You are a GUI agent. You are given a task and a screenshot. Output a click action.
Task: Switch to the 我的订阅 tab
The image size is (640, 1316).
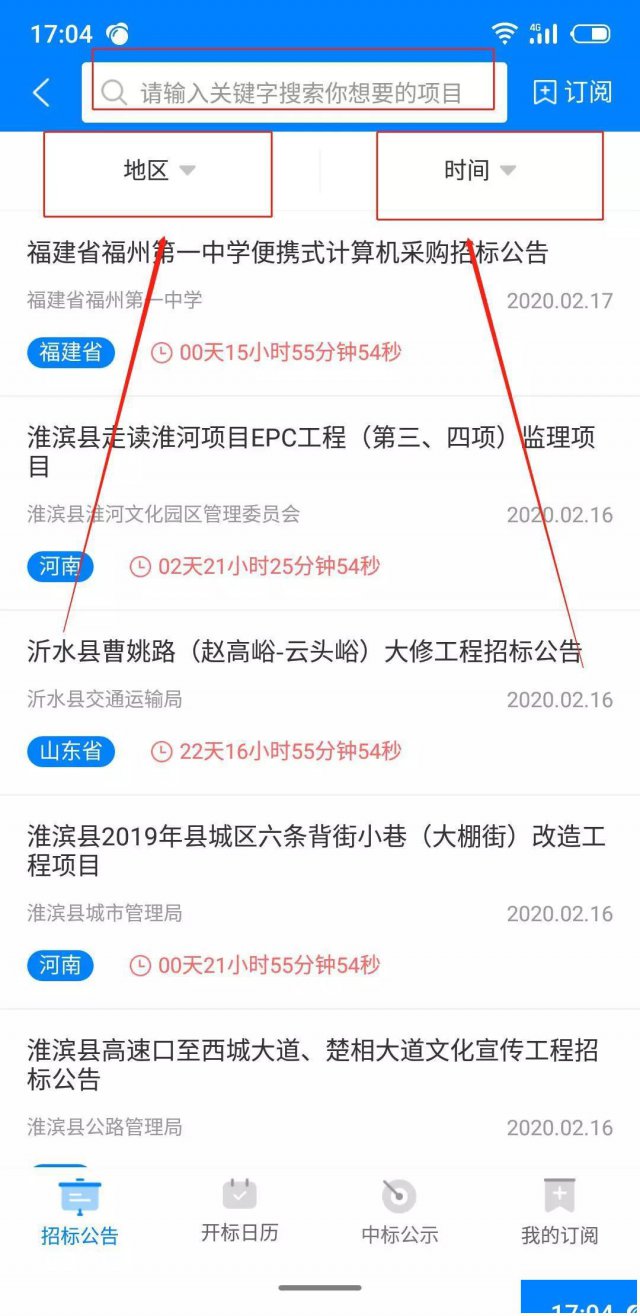(559, 1213)
